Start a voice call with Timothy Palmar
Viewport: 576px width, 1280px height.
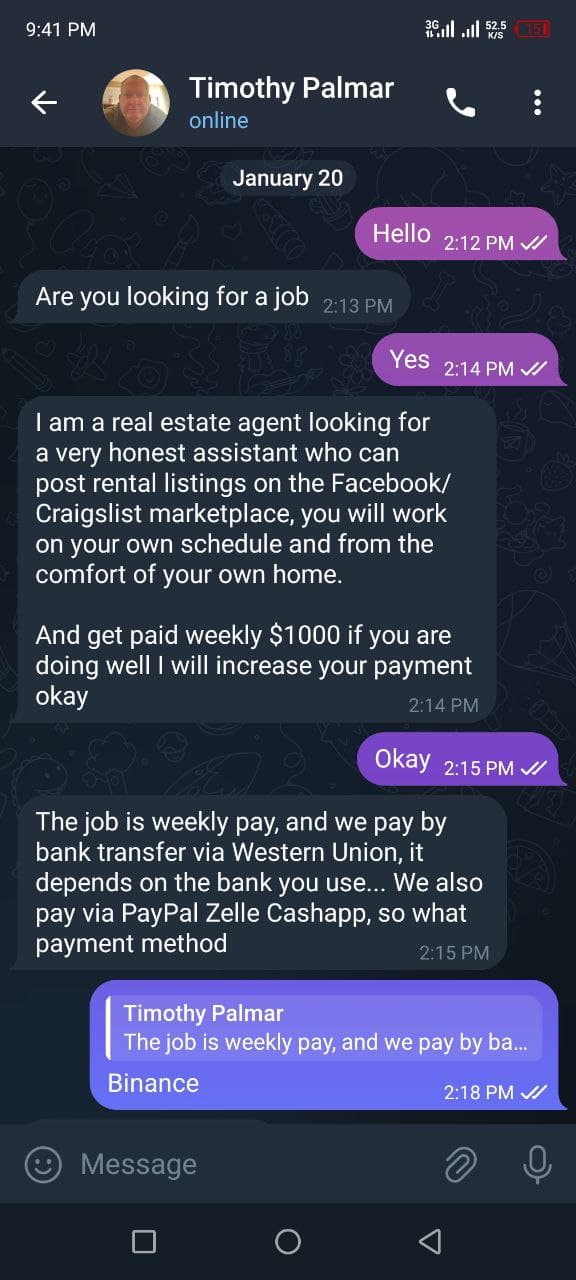coord(460,102)
